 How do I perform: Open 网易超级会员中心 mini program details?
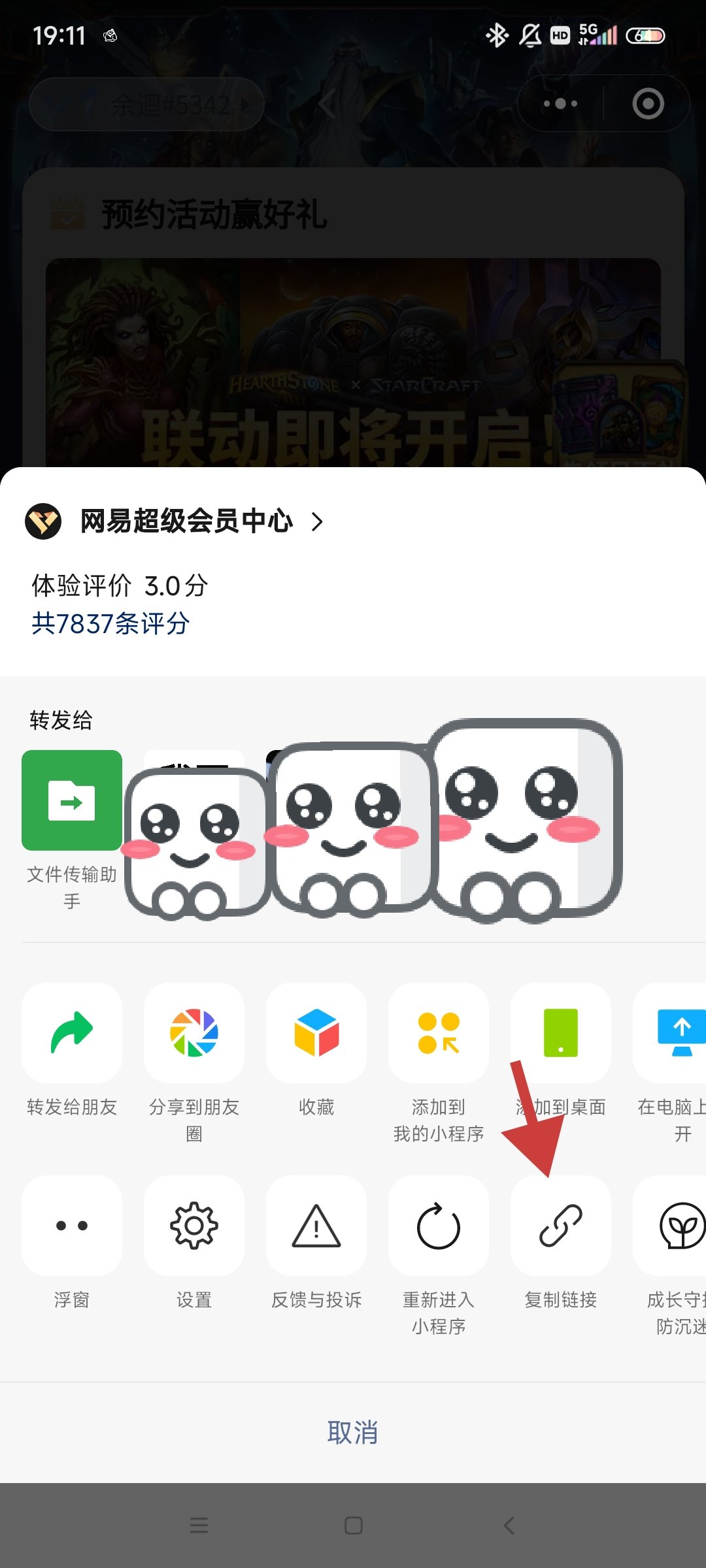click(x=186, y=521)
